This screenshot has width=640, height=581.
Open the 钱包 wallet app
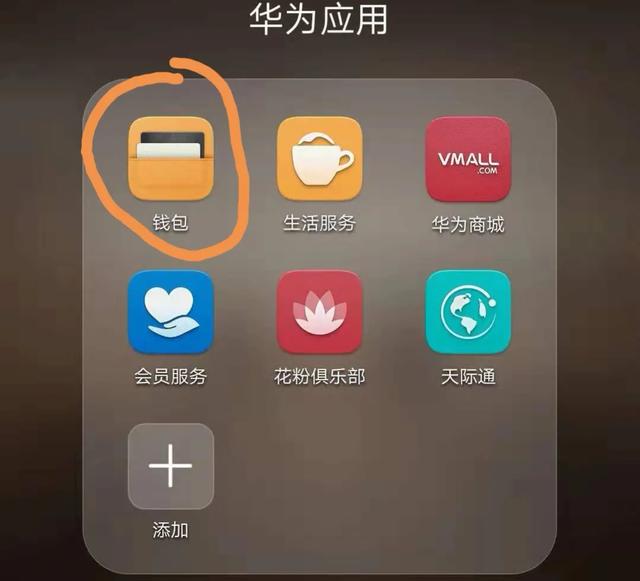[x=170, y=159]
